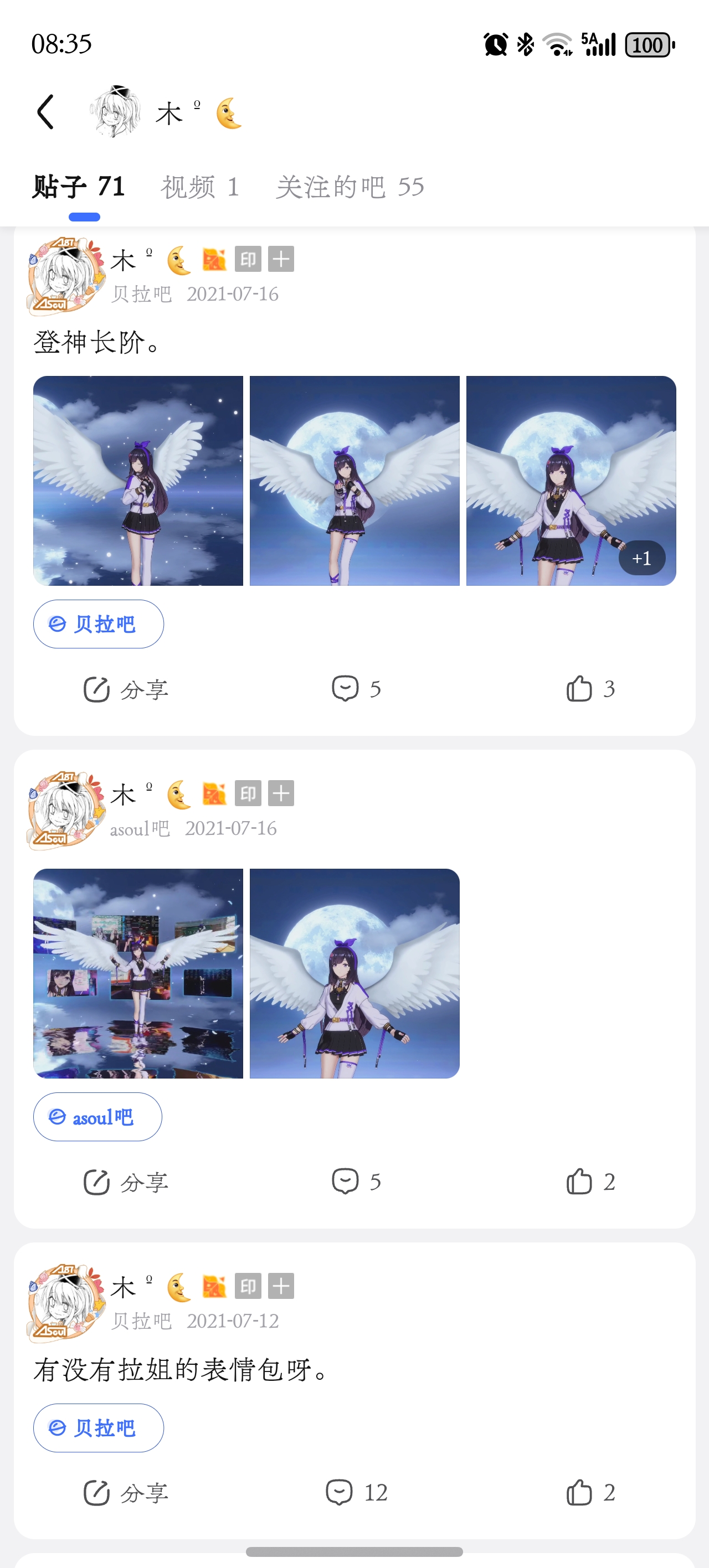Open the post 有没有拉姐的表情包呀
The image size is (709, 1568).
(182, 1370)
